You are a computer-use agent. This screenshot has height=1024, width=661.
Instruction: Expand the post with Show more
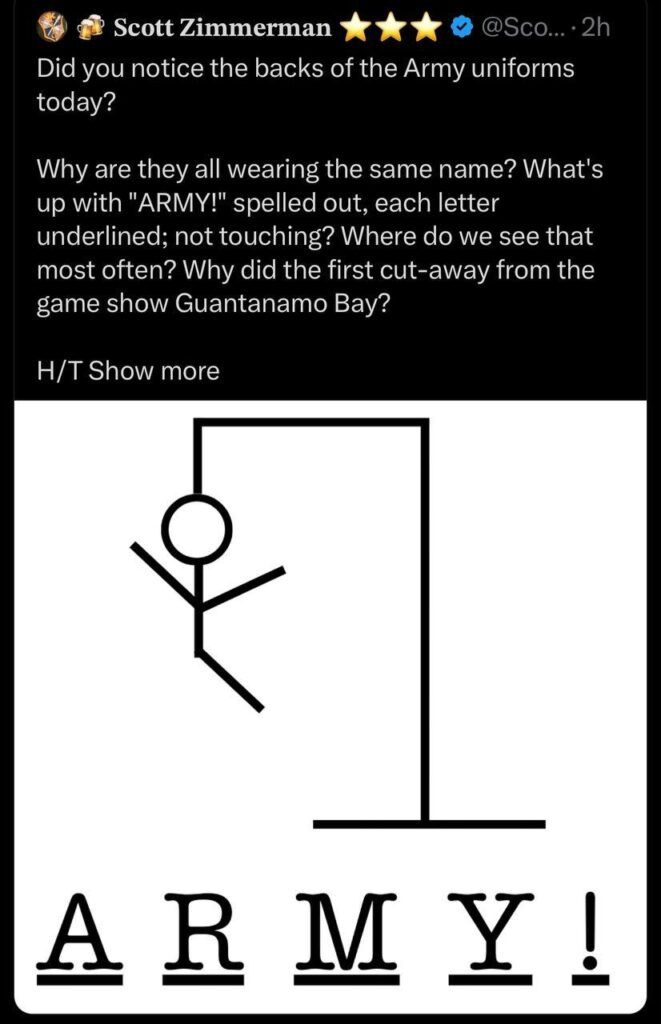click(x=154, y=371)
